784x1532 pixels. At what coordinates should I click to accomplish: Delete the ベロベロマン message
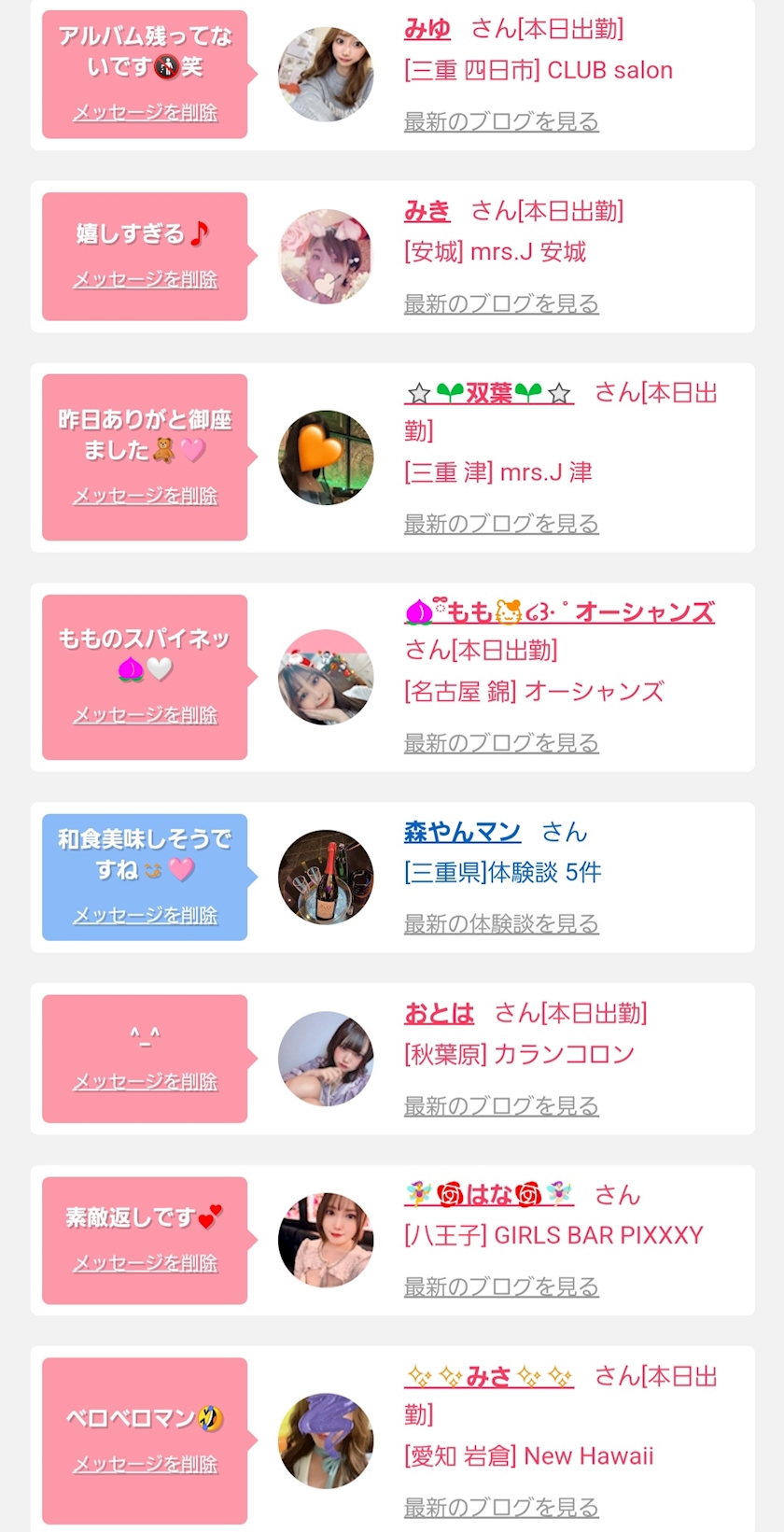145,1465
